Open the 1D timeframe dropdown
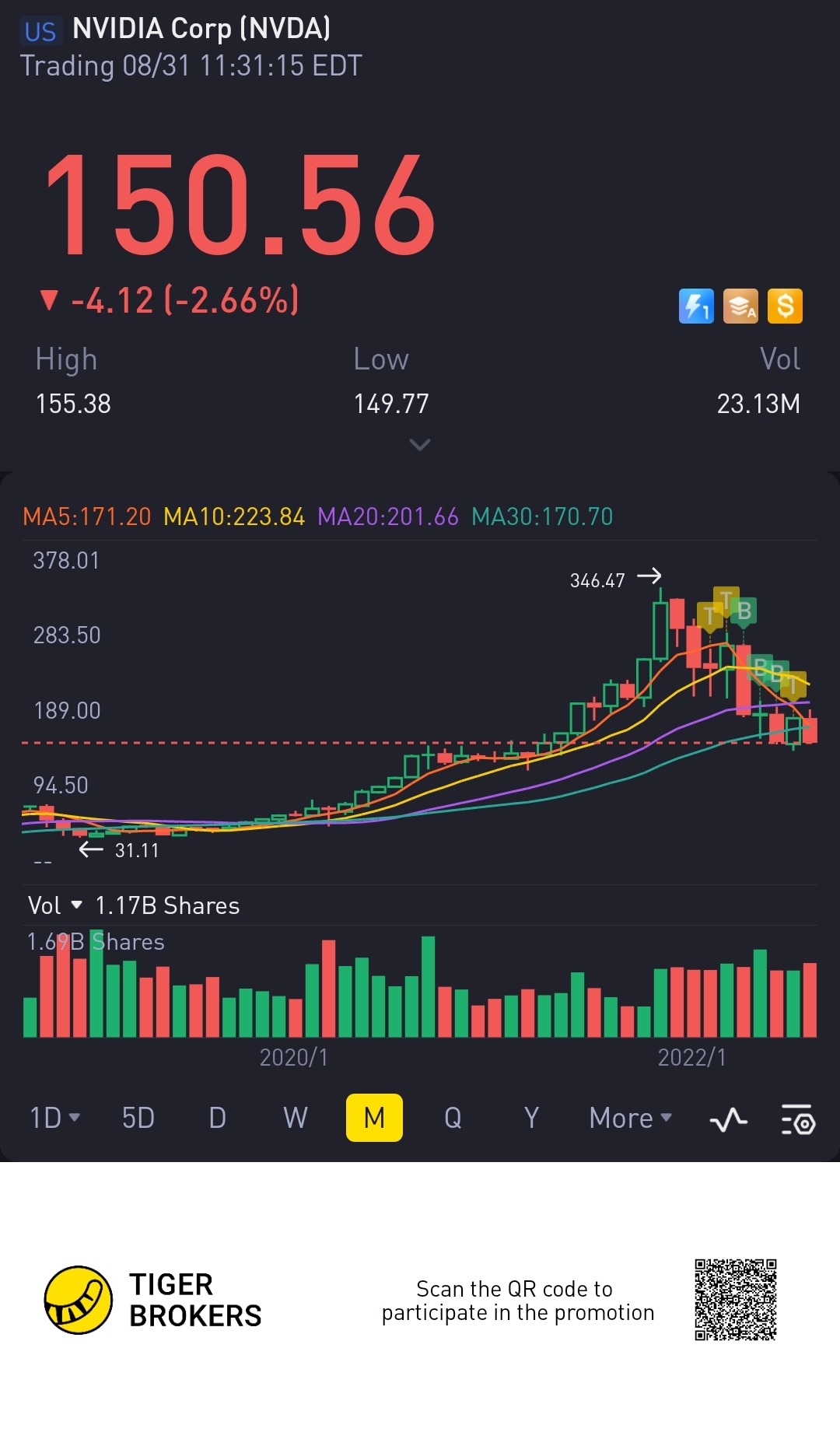 click(x=54, y=1118)
